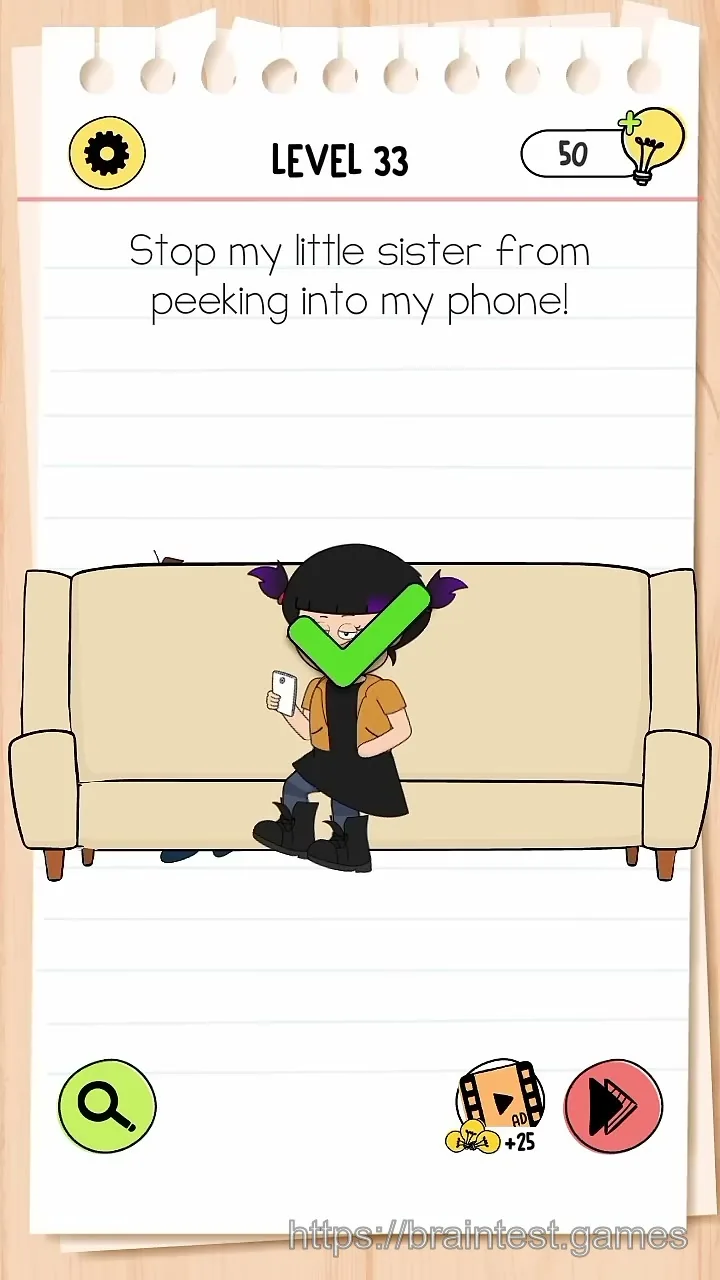The image size is (720, 1280).
Task: Open the settings gear
Action: point(107,154)
